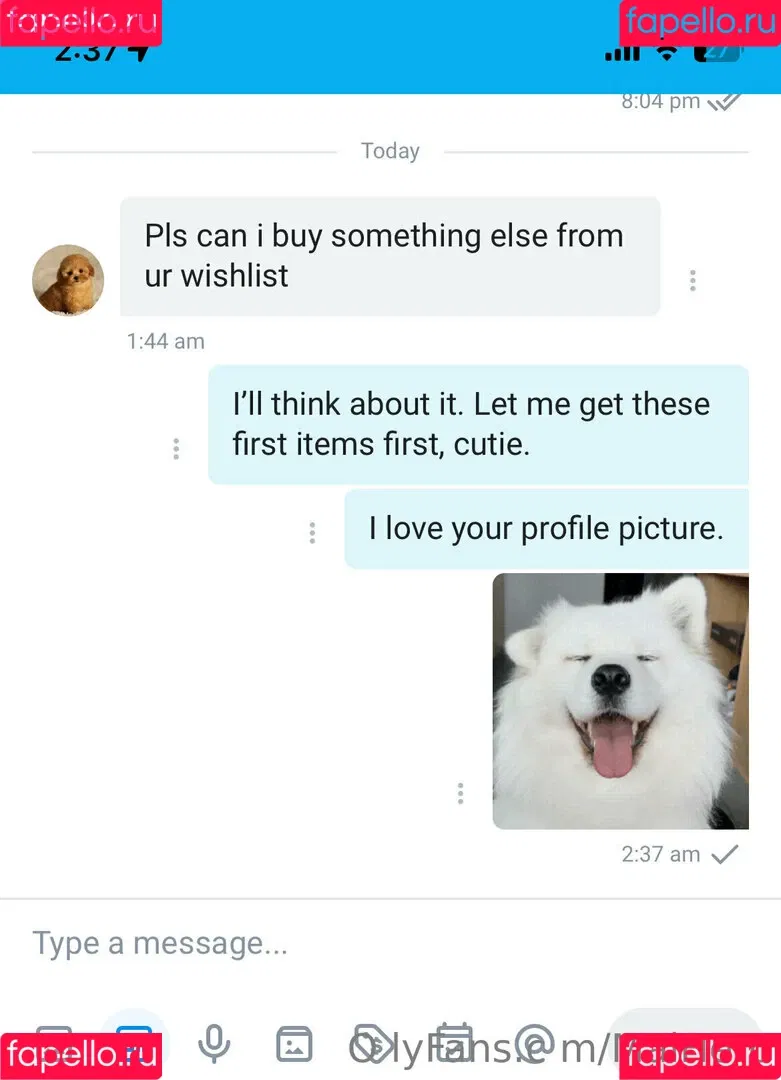The image size is (781, 1080).
Task: Record a voice message with the microphone
Action: point(212,1045)
